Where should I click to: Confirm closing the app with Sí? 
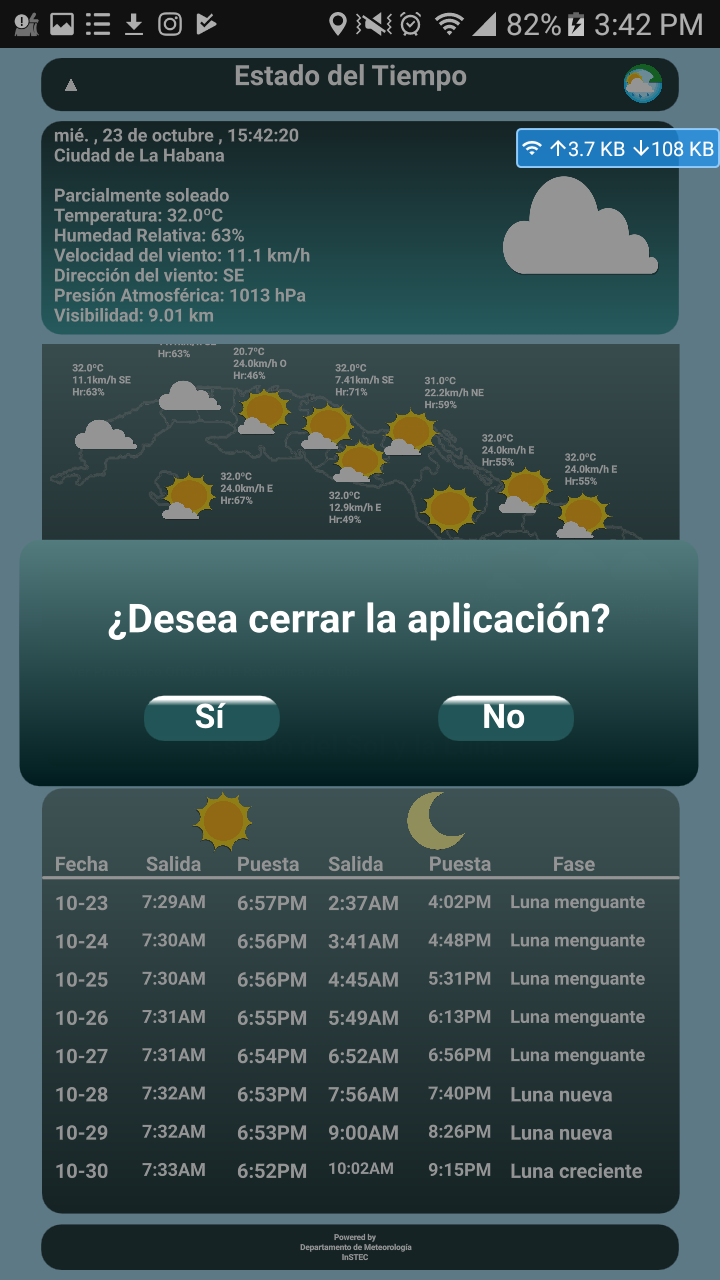pos(212,717)
